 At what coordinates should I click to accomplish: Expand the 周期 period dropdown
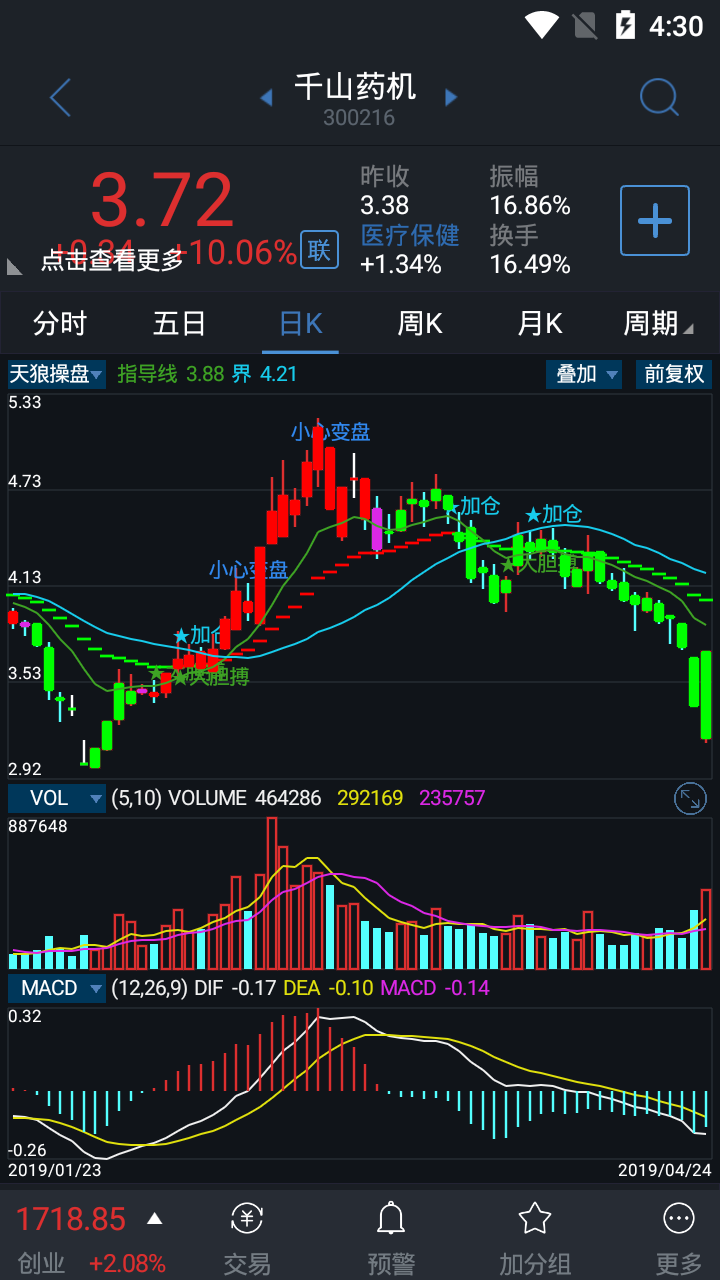coord(658,324)
